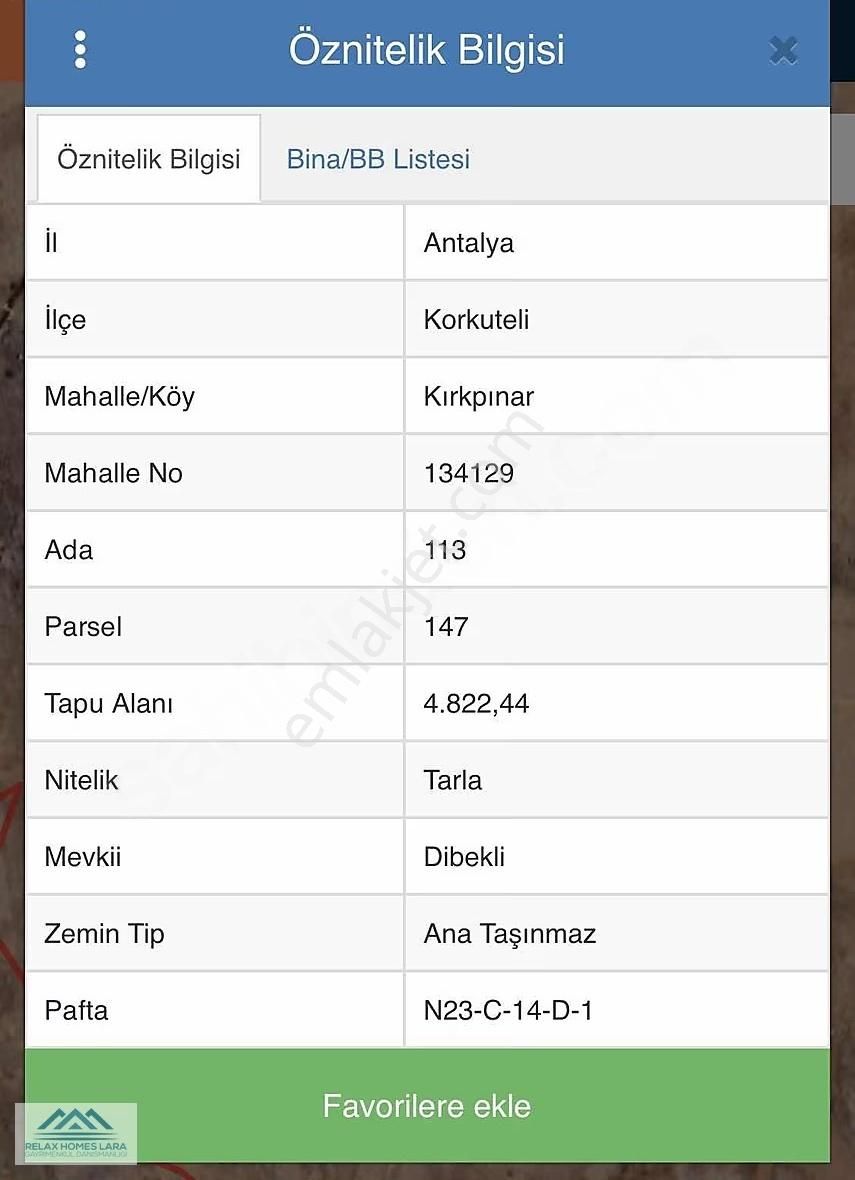Click the Öznitelik Bilgisi dialog title
Image resolution: width=855 pixels, height=1180 pixels.
click(x=427, y=47)
